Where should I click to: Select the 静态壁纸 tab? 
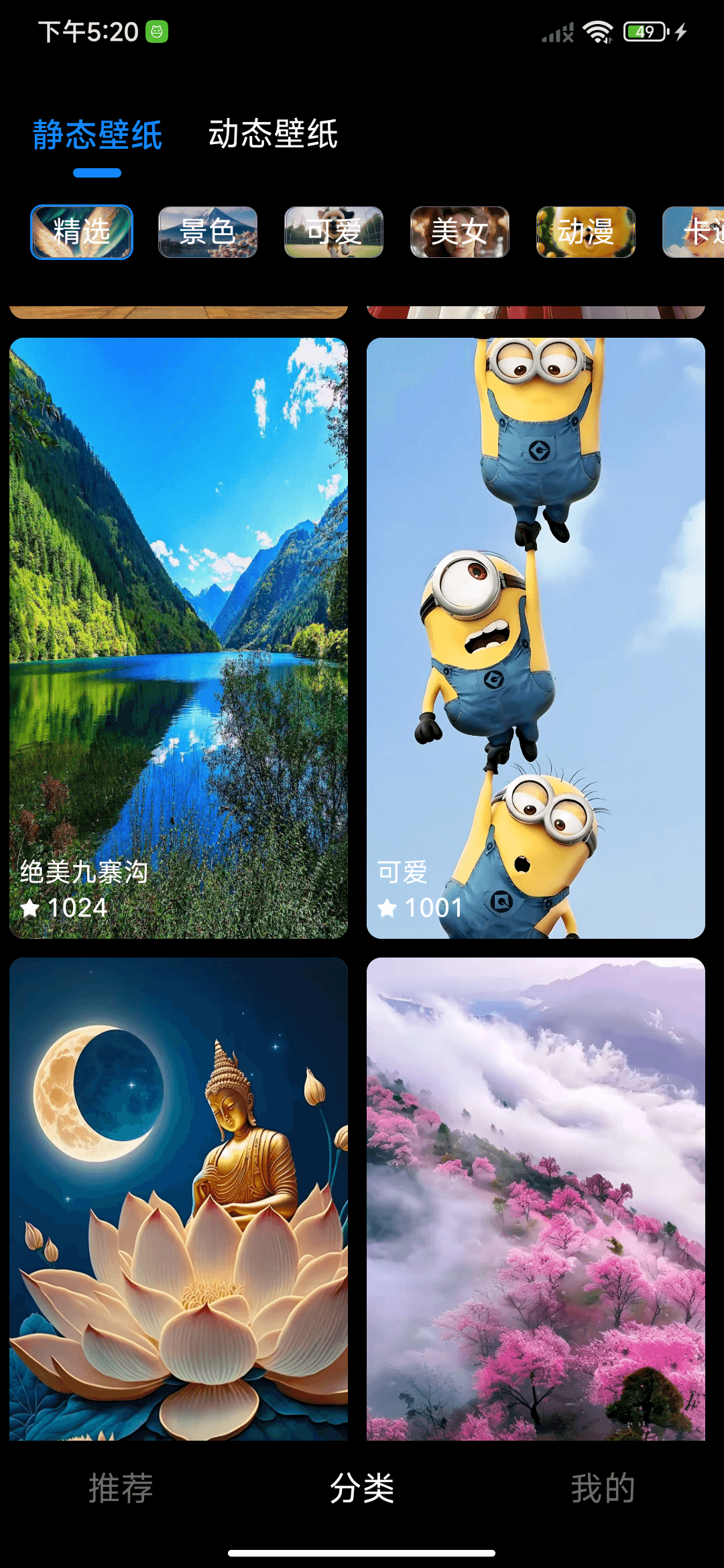tap(97, 134)
